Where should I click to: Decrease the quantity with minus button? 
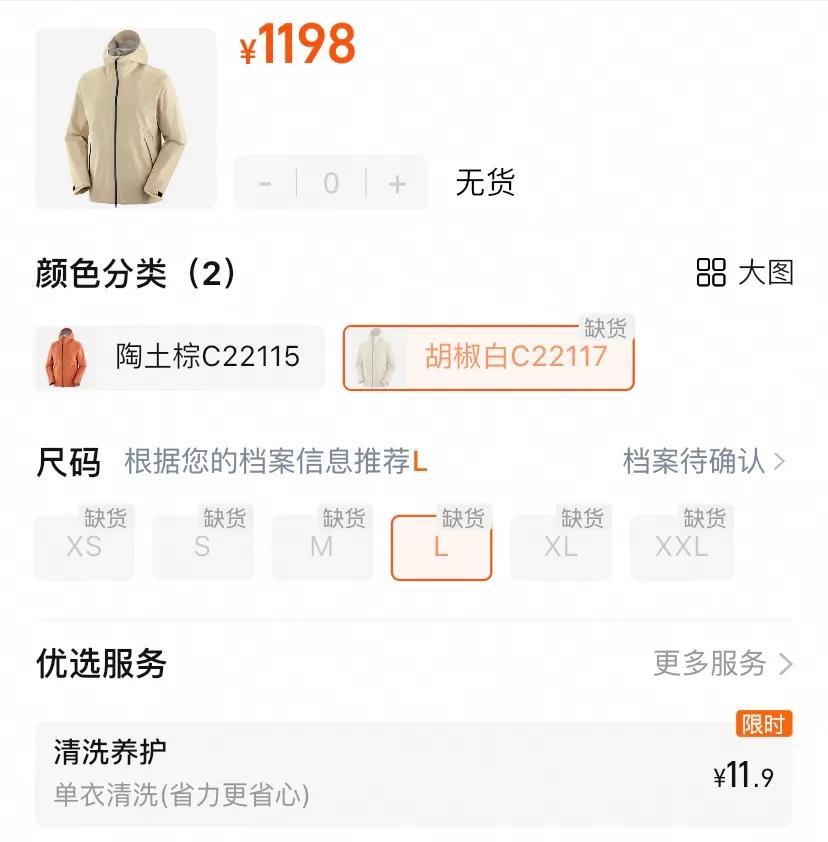coord(265,184)
